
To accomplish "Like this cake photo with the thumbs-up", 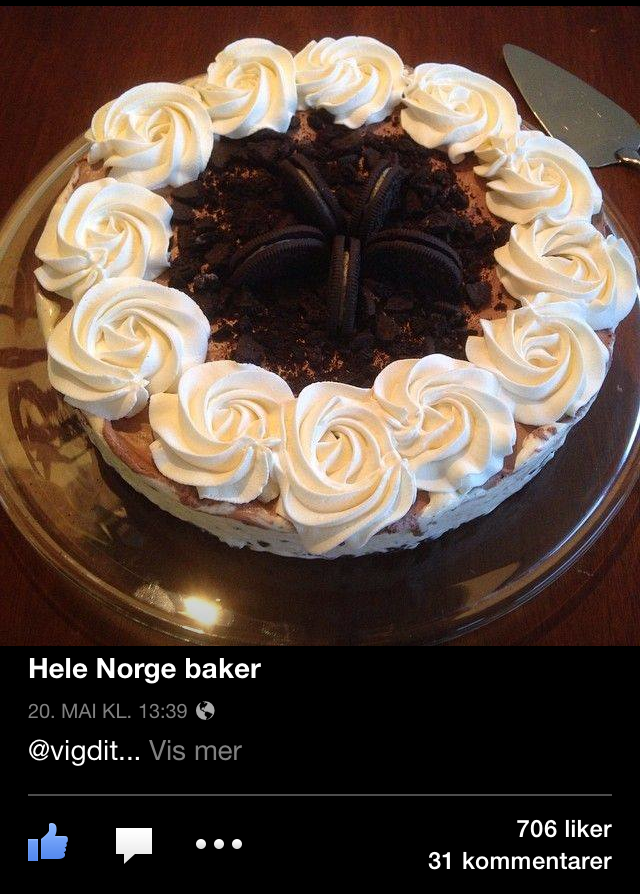I will [48, 843].
